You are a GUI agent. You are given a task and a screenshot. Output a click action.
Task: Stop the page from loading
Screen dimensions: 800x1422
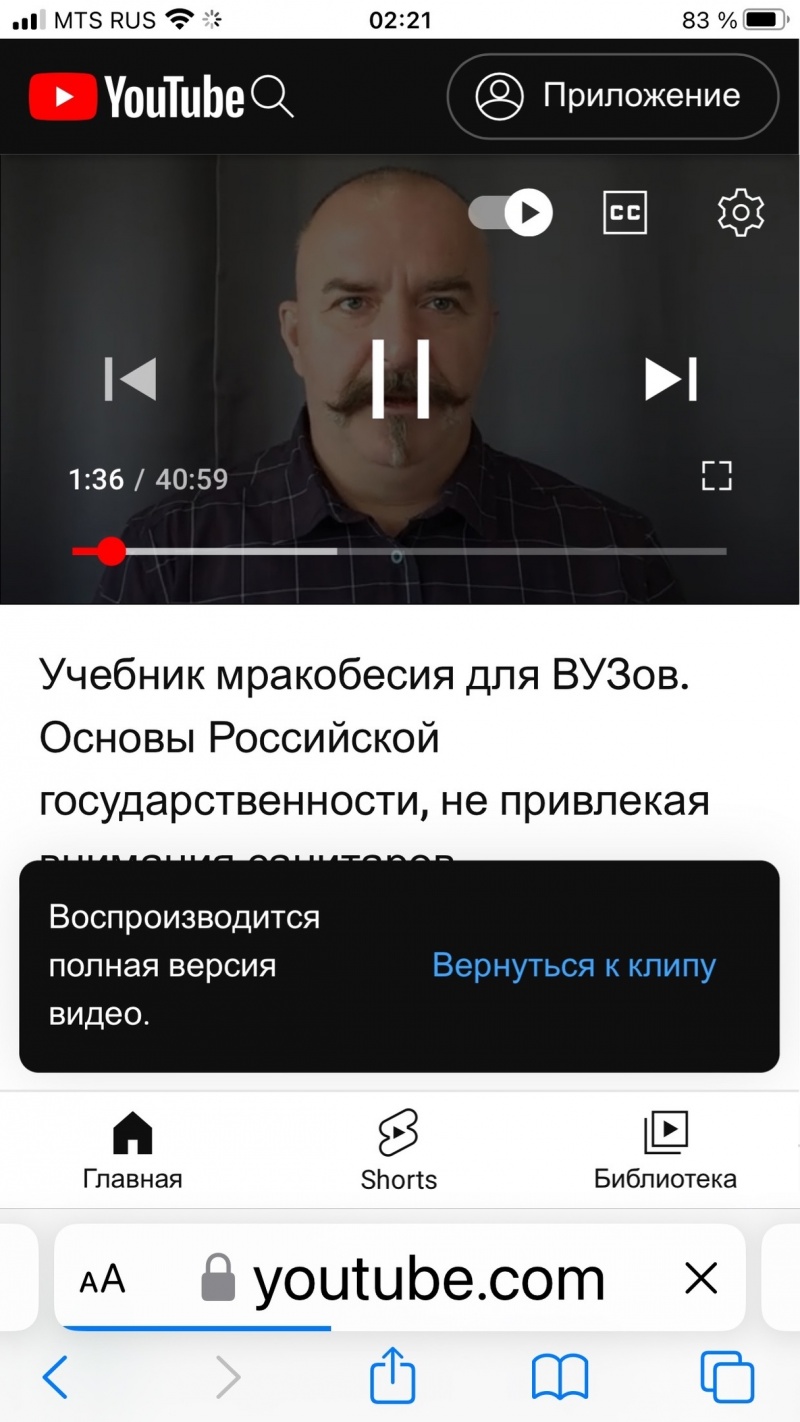[701, 1278]
